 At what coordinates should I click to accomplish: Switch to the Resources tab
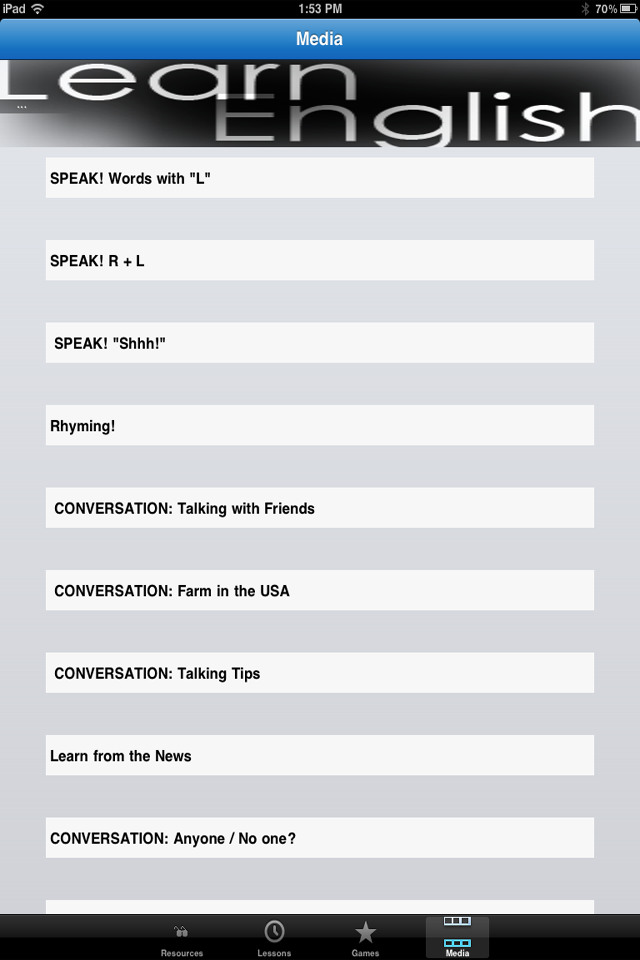coord(182,938)
